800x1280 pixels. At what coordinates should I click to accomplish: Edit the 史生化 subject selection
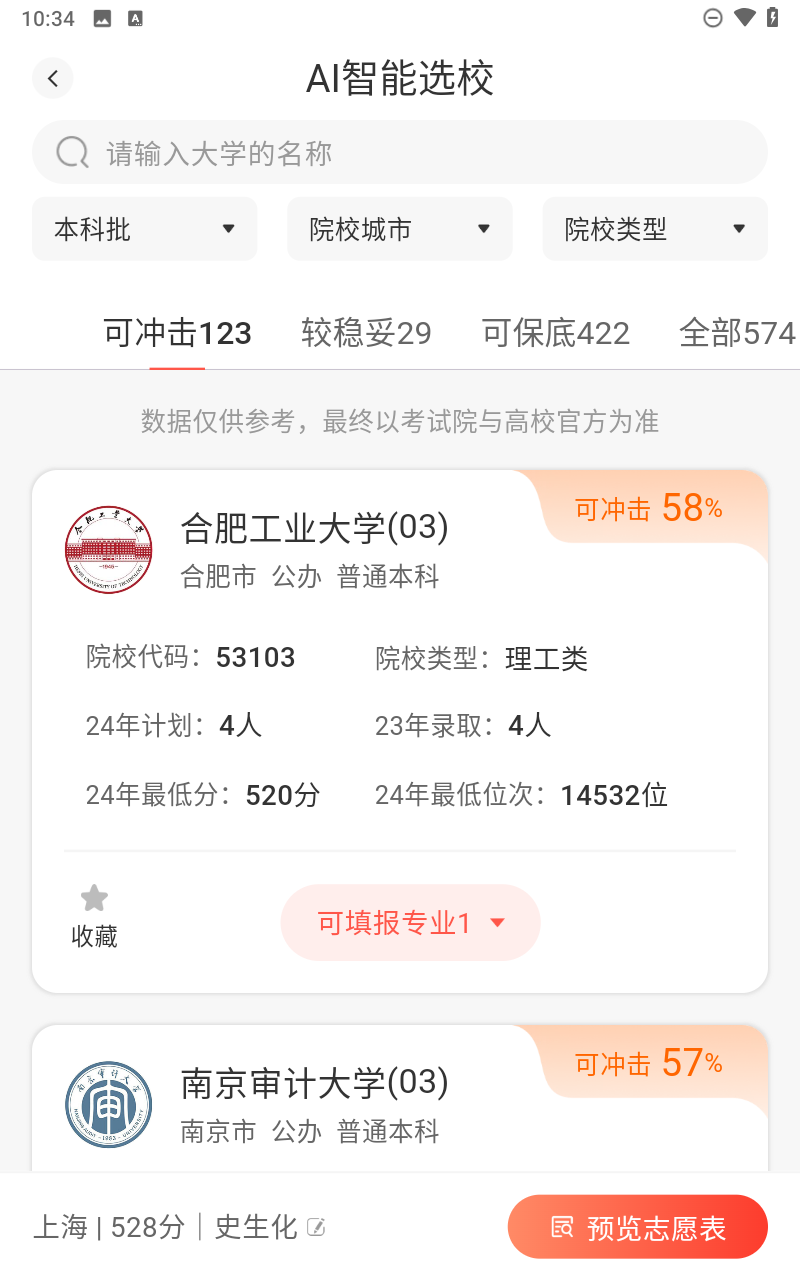pyautogui.click(x=270, y=1227)
